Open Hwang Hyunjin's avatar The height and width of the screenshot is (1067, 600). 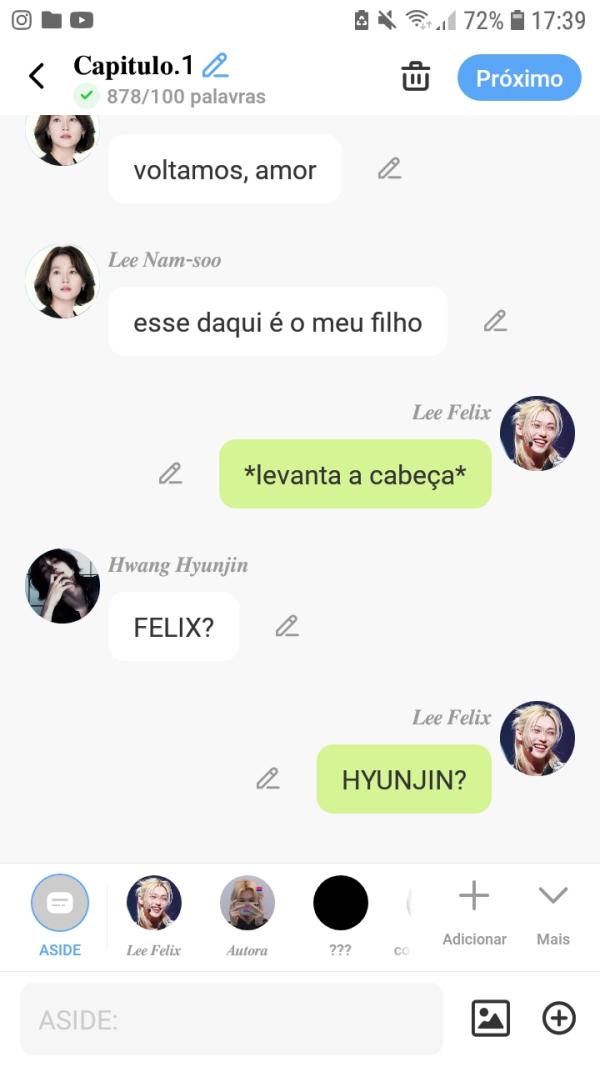tap(62, 586)
